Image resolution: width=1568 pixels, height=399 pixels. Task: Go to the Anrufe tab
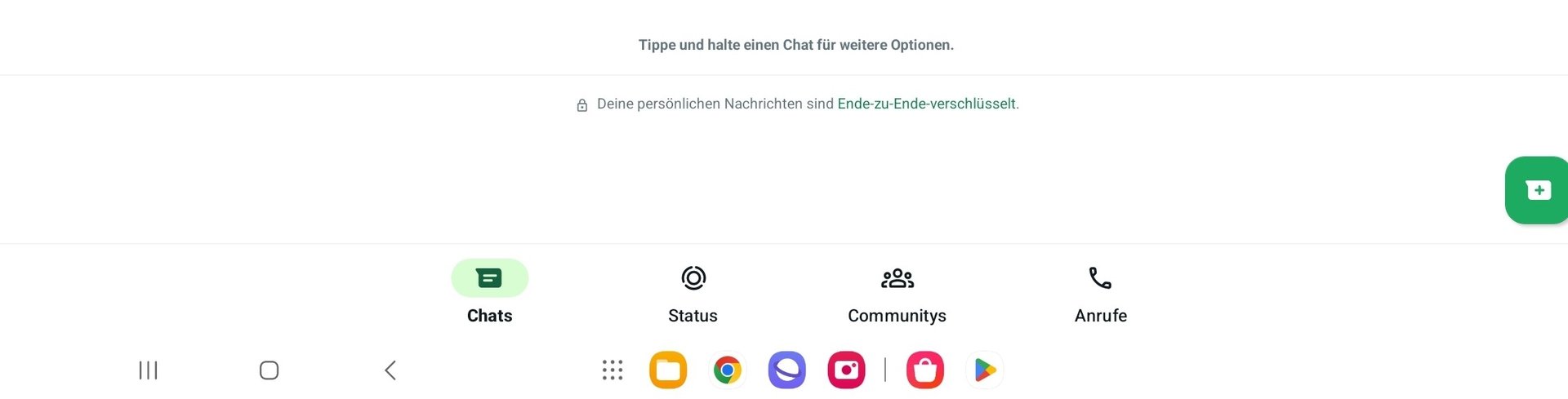point(1100,292)
